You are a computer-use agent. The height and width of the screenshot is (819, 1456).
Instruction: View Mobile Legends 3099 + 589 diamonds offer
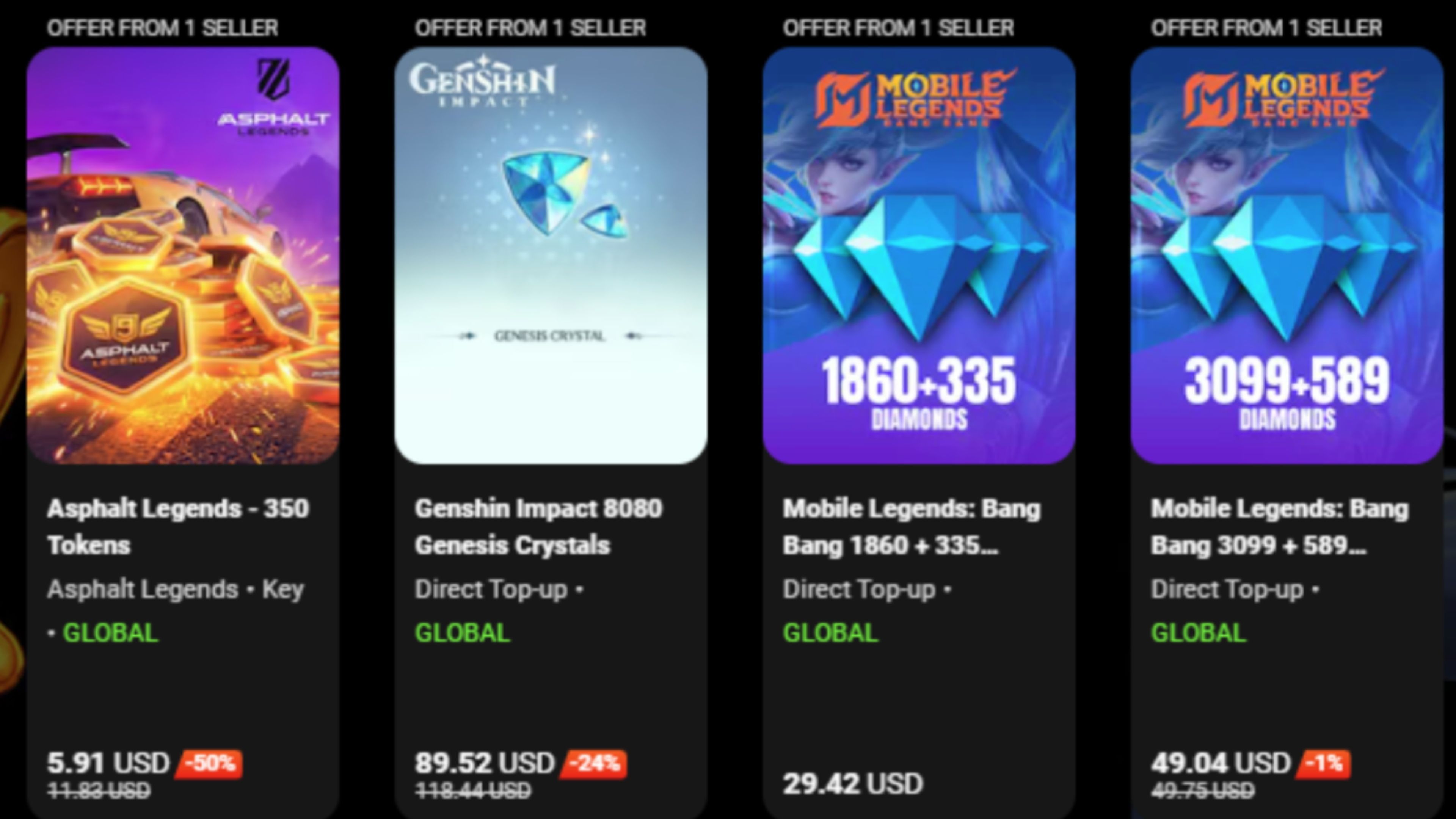click(x=1280, y=526)
